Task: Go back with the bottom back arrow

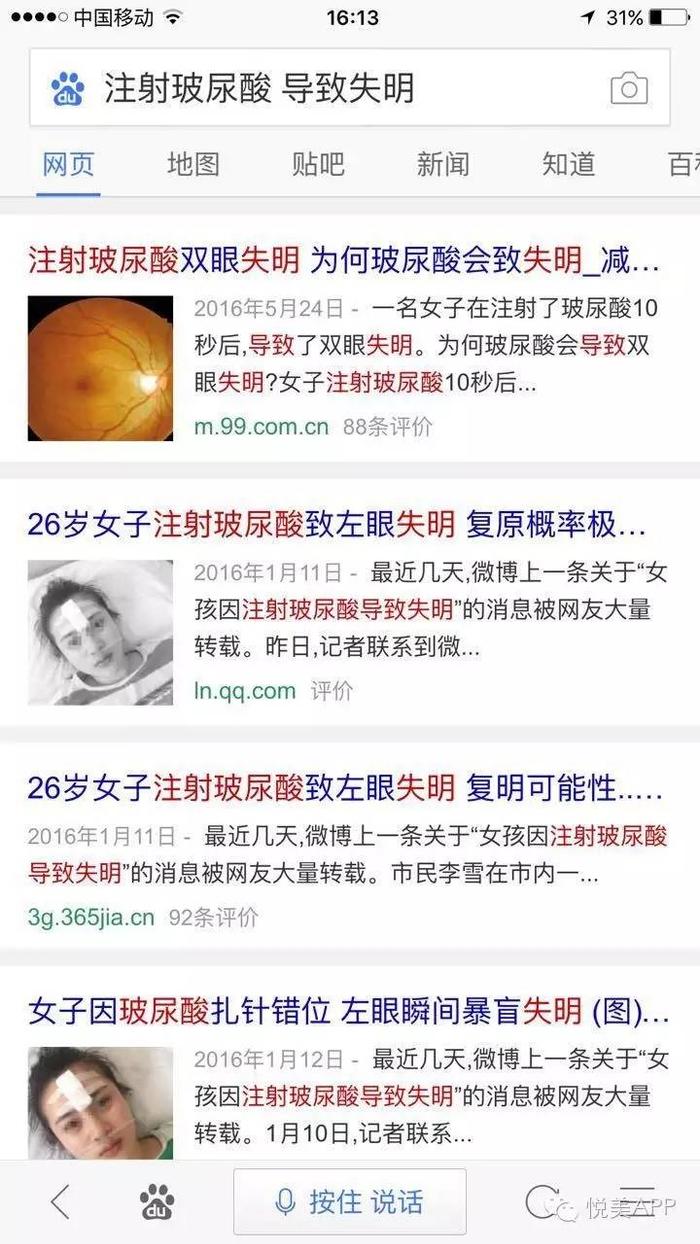Action: (60, 1202)
